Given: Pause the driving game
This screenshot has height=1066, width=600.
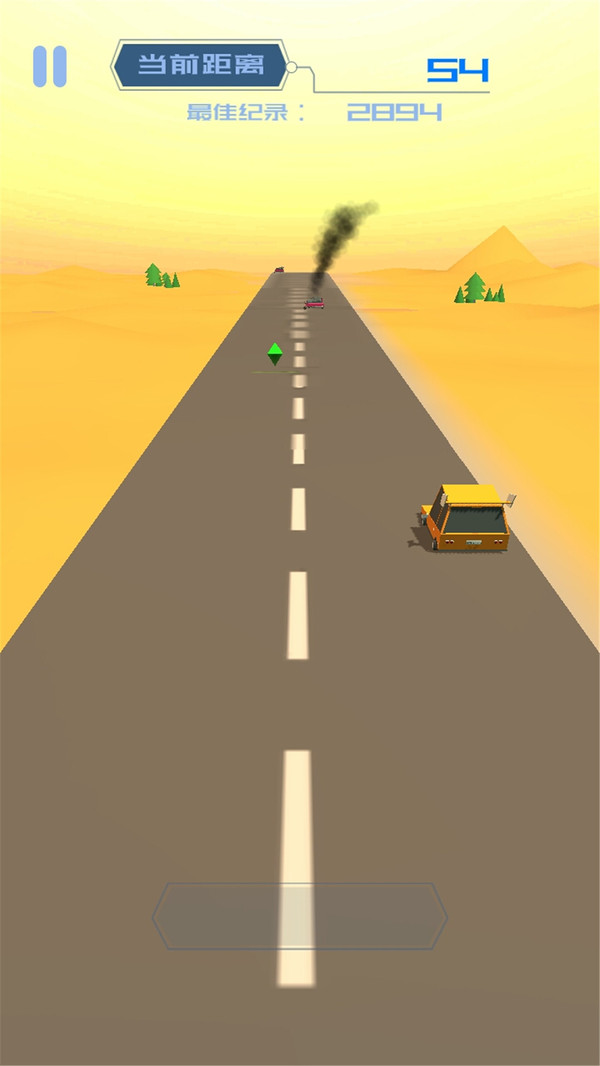Looking at the screenshot, I should pos(49,66).
